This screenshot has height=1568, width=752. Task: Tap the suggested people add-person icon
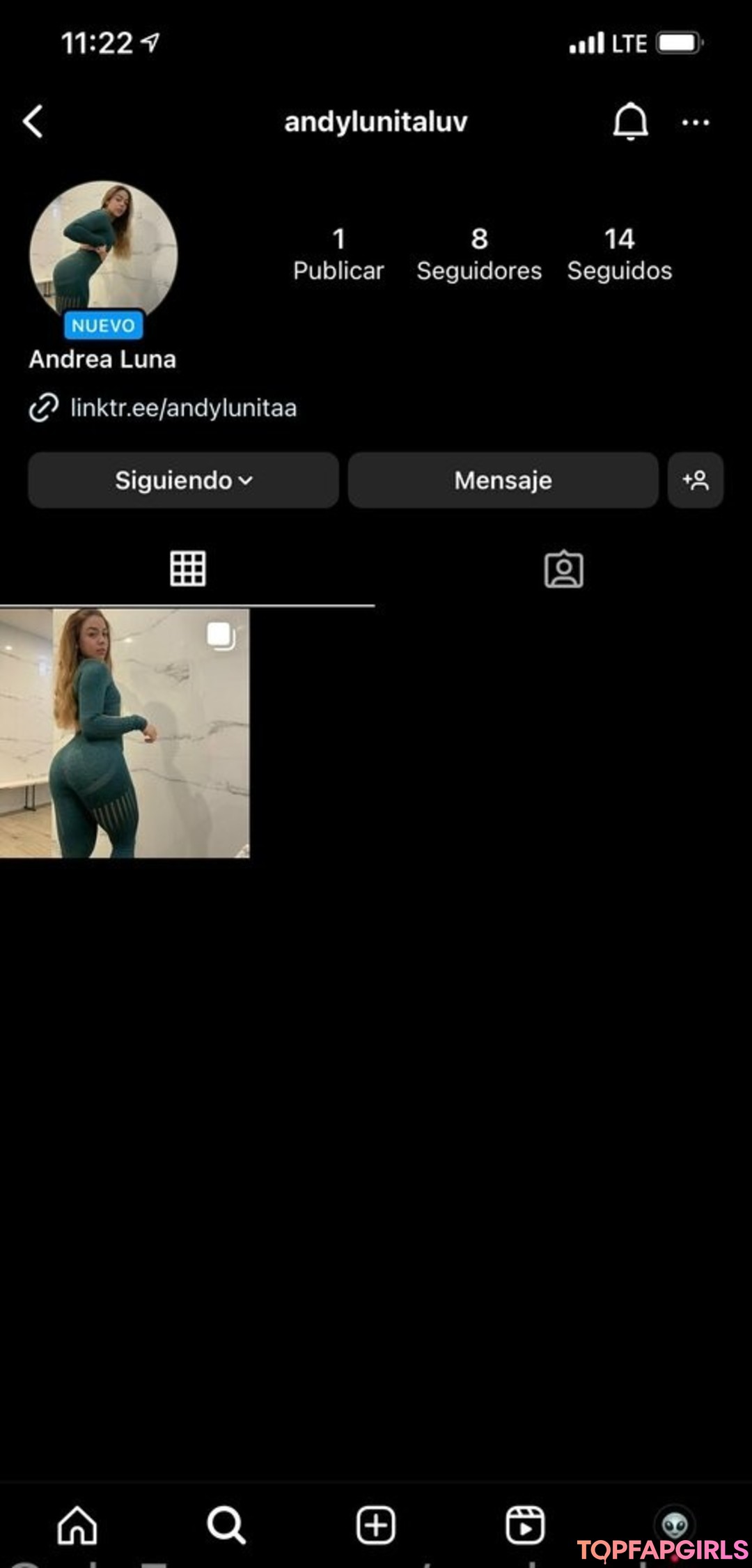(x=695, y=480)
